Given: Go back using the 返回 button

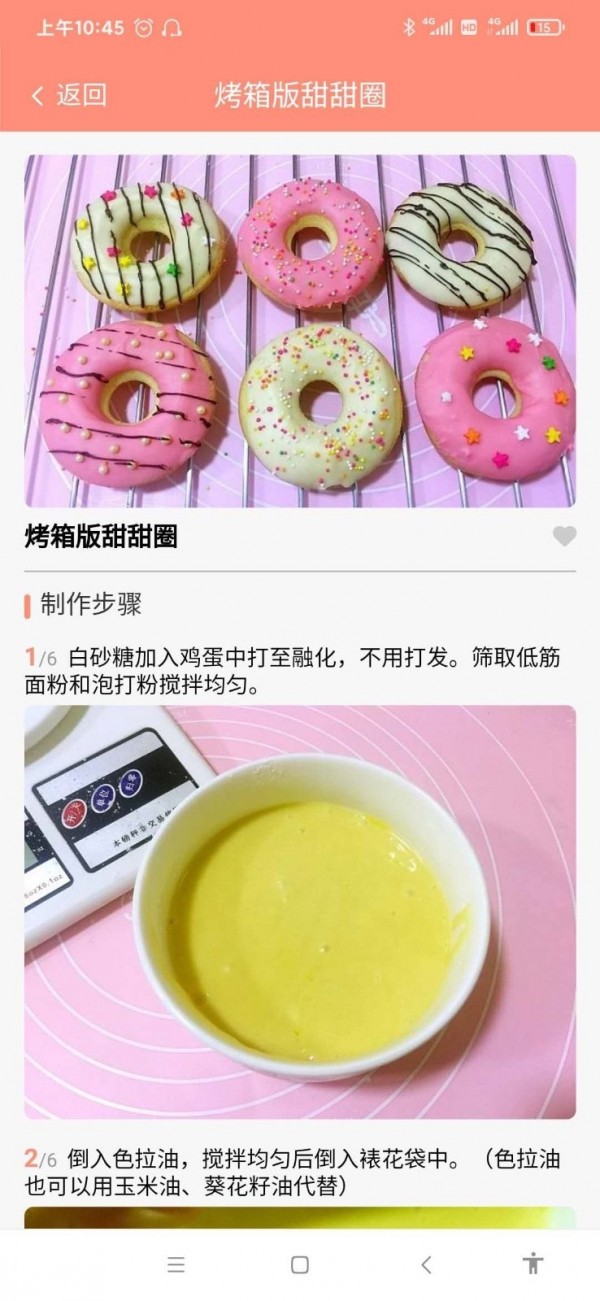Looking at the screenshot, I should point(70,96).
